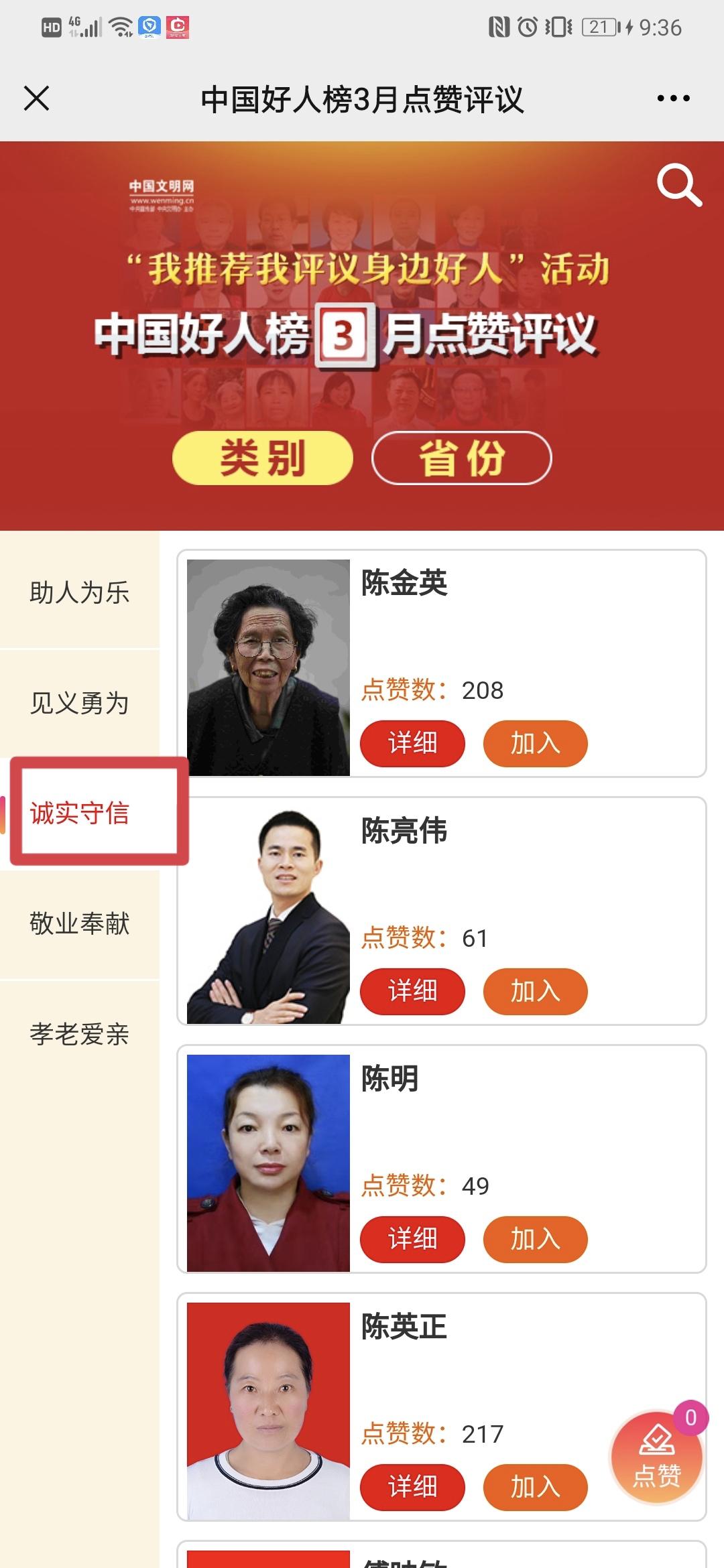Open the floating 点赞 button

coord(656,1458)
